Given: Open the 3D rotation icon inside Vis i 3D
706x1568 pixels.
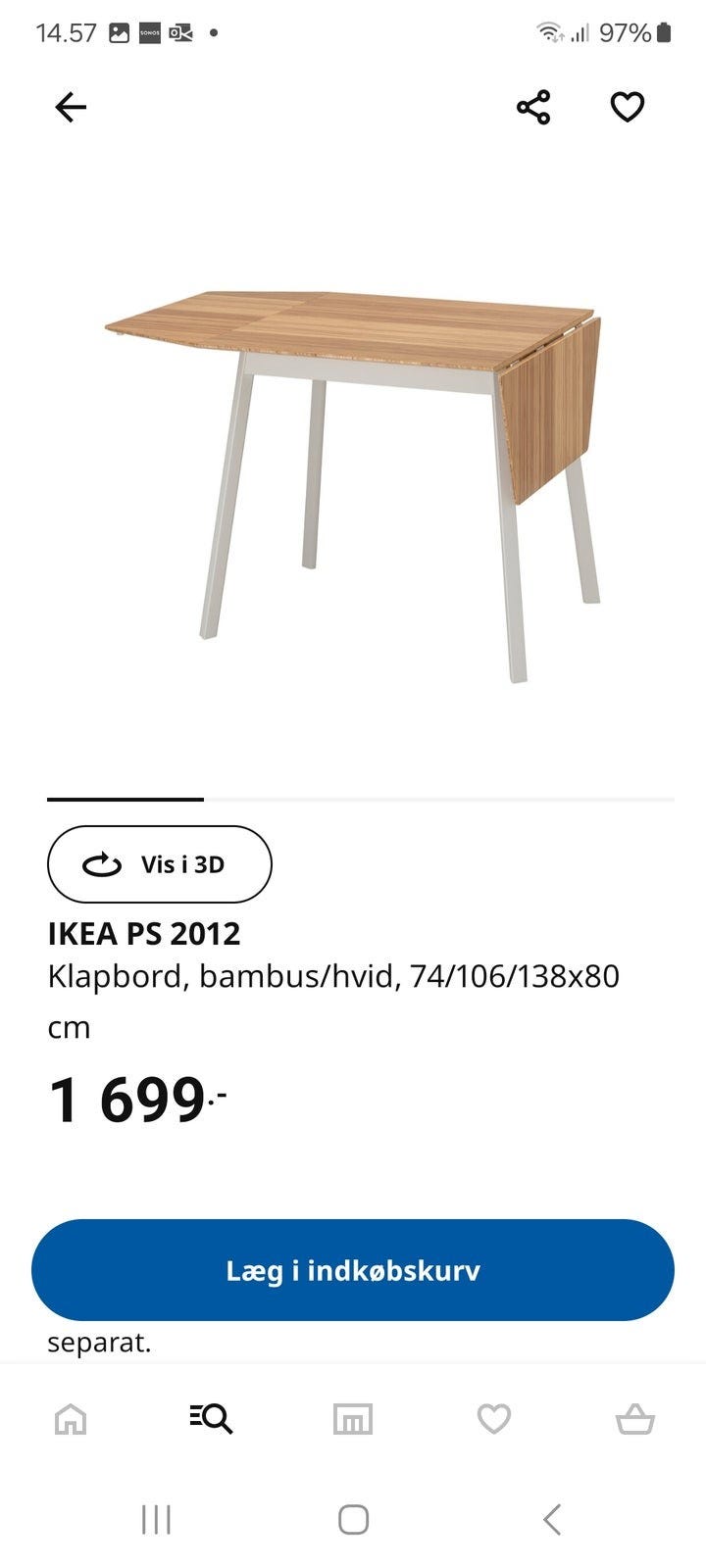Looking at the screenshot, I should [100, 863].
